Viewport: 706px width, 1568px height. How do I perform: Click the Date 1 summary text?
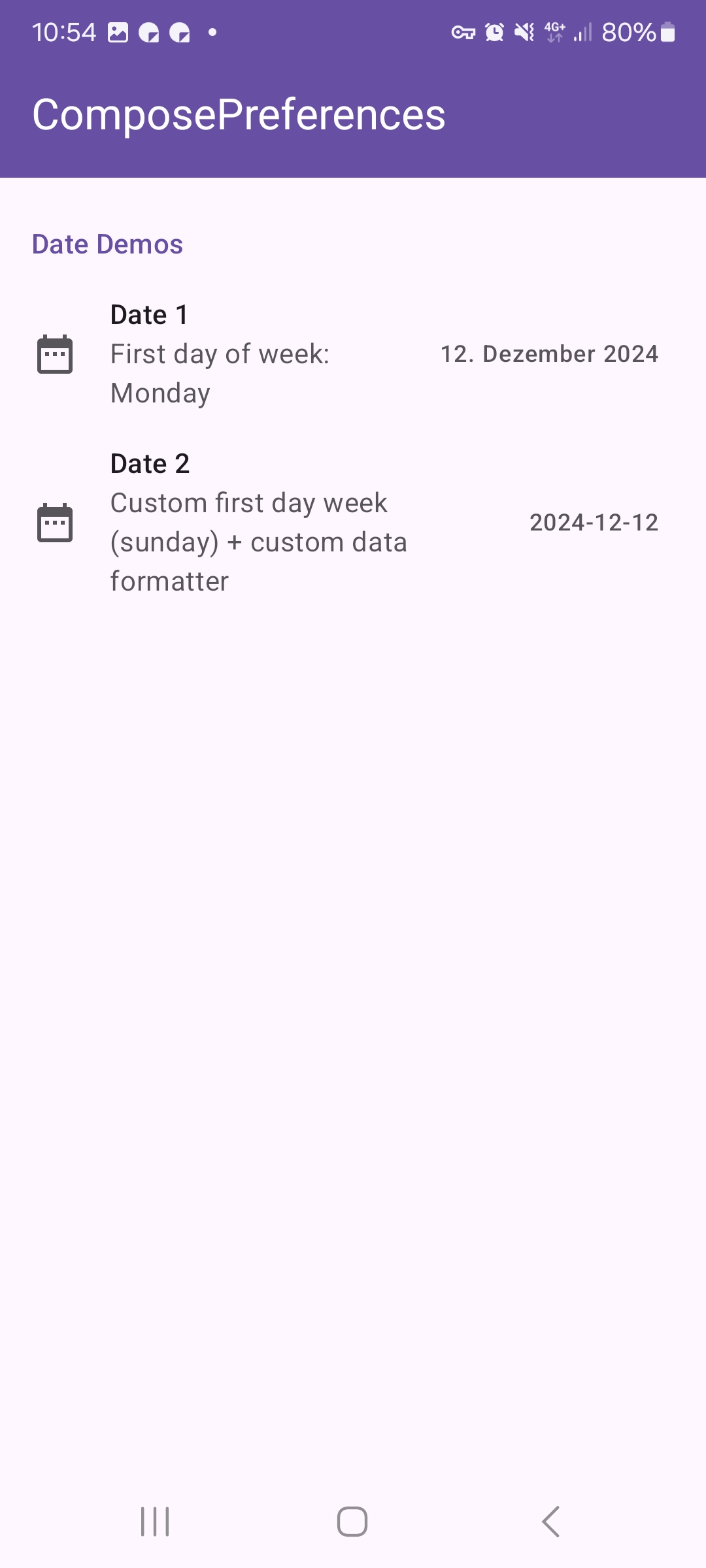coord(220,372)
